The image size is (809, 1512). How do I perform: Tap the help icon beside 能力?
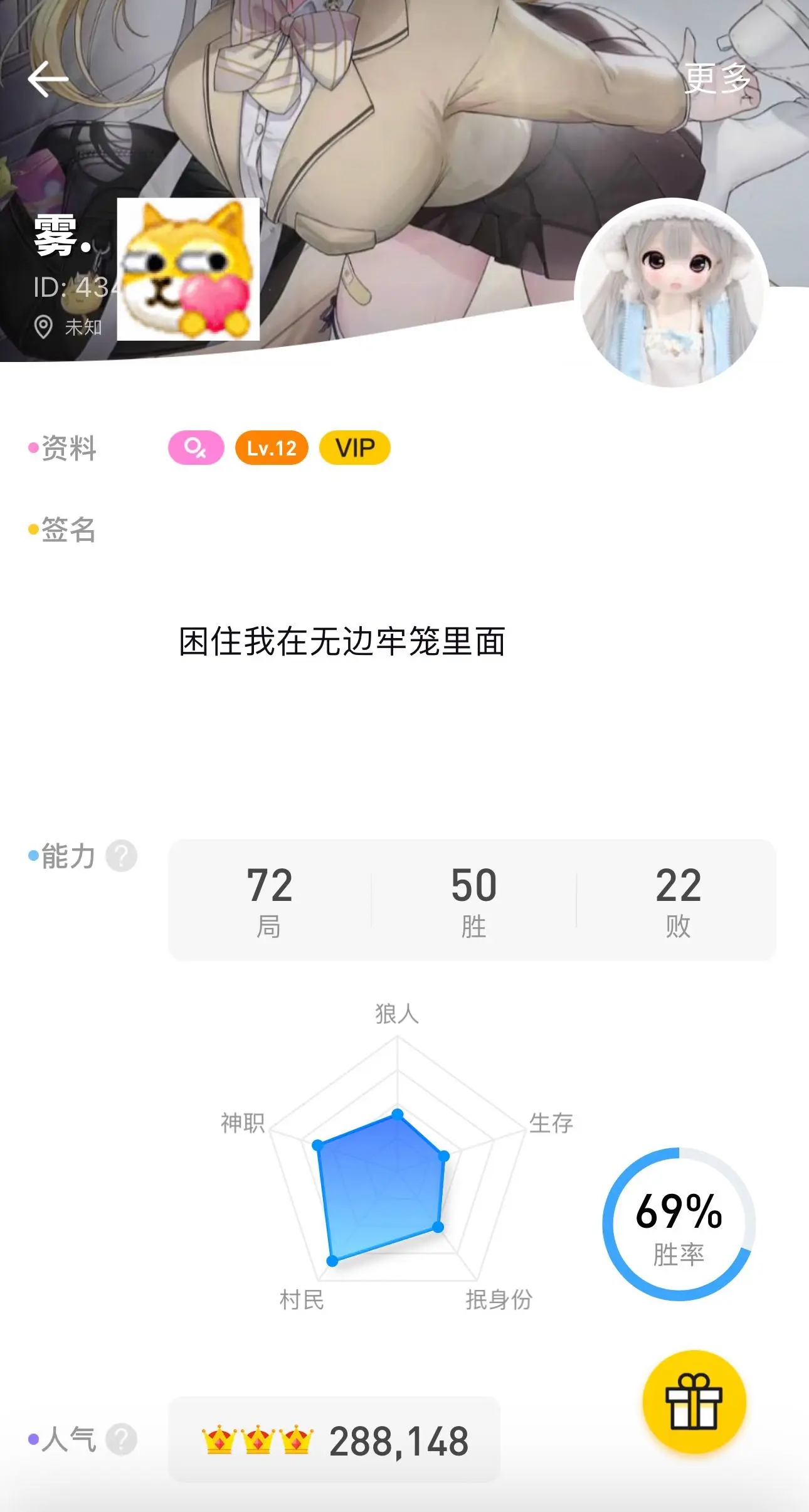(x=121, y=856)
